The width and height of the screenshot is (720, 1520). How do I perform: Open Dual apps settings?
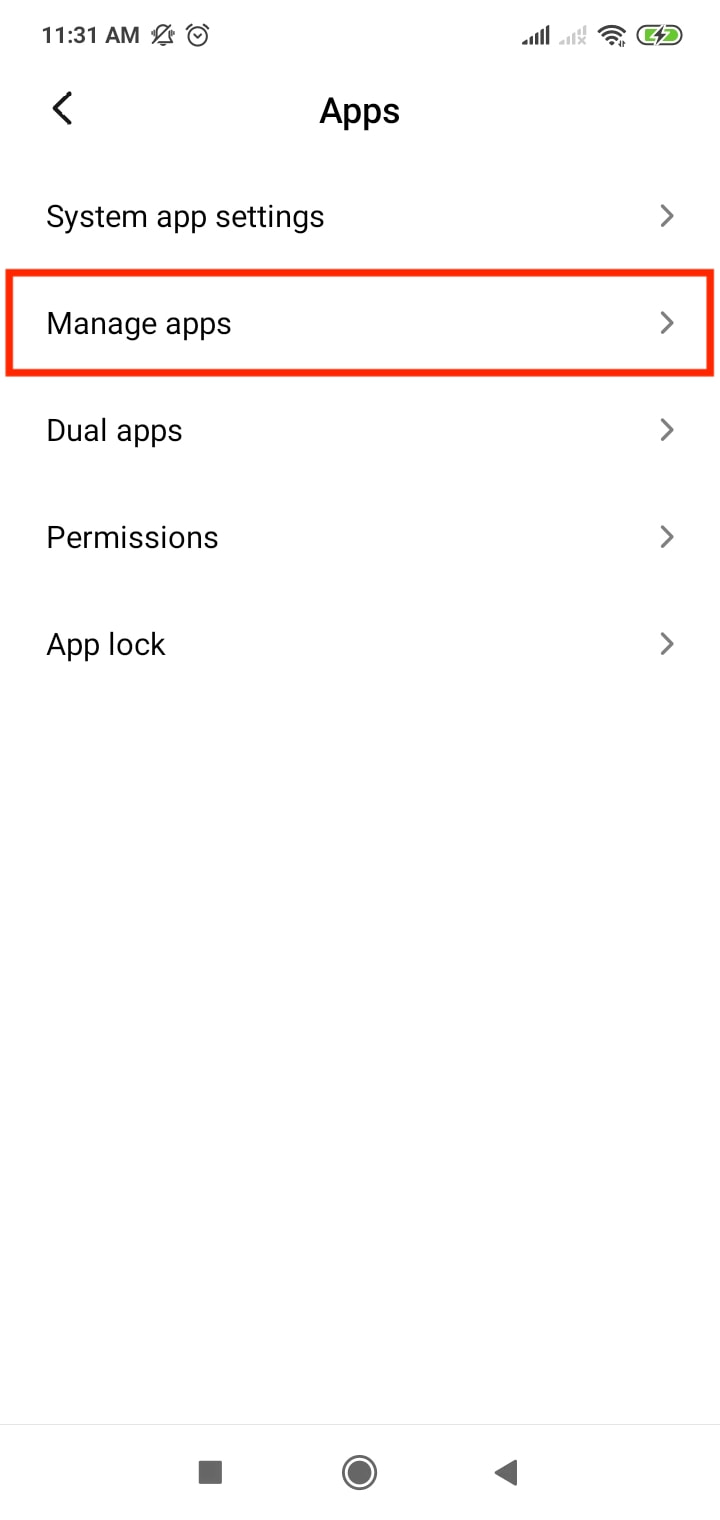360,430
